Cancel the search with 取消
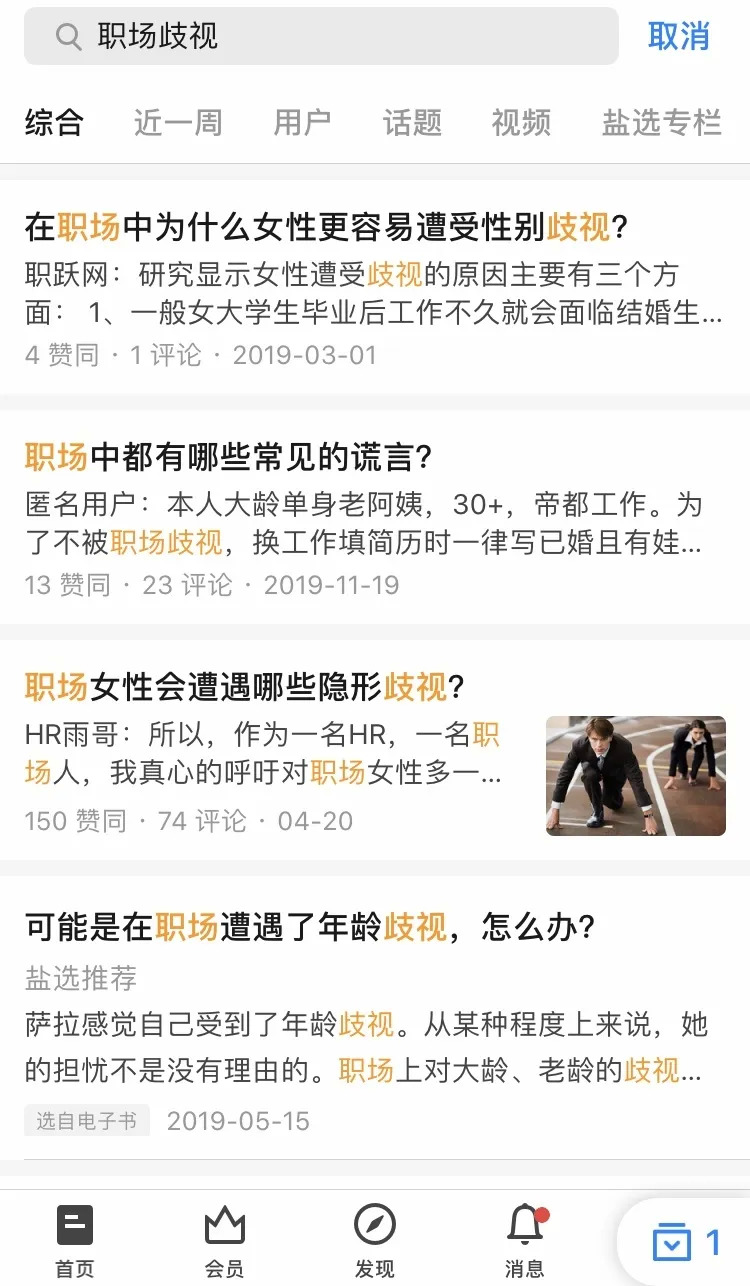Screen dimensions: 750x1286 [678, 37]
